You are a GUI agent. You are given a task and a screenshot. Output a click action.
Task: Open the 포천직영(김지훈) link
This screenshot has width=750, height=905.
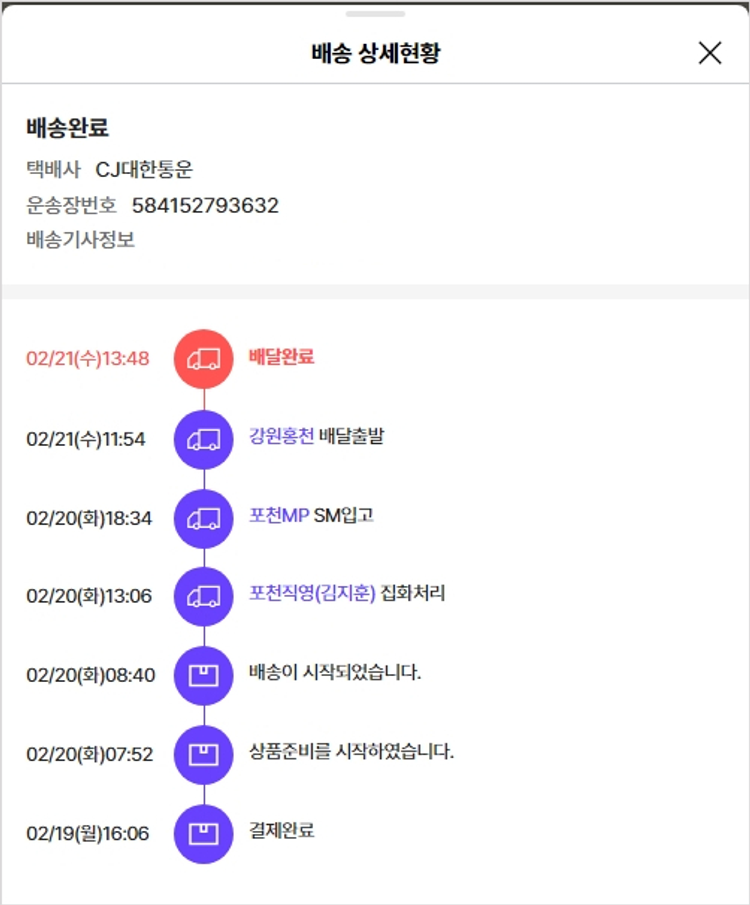312,593
